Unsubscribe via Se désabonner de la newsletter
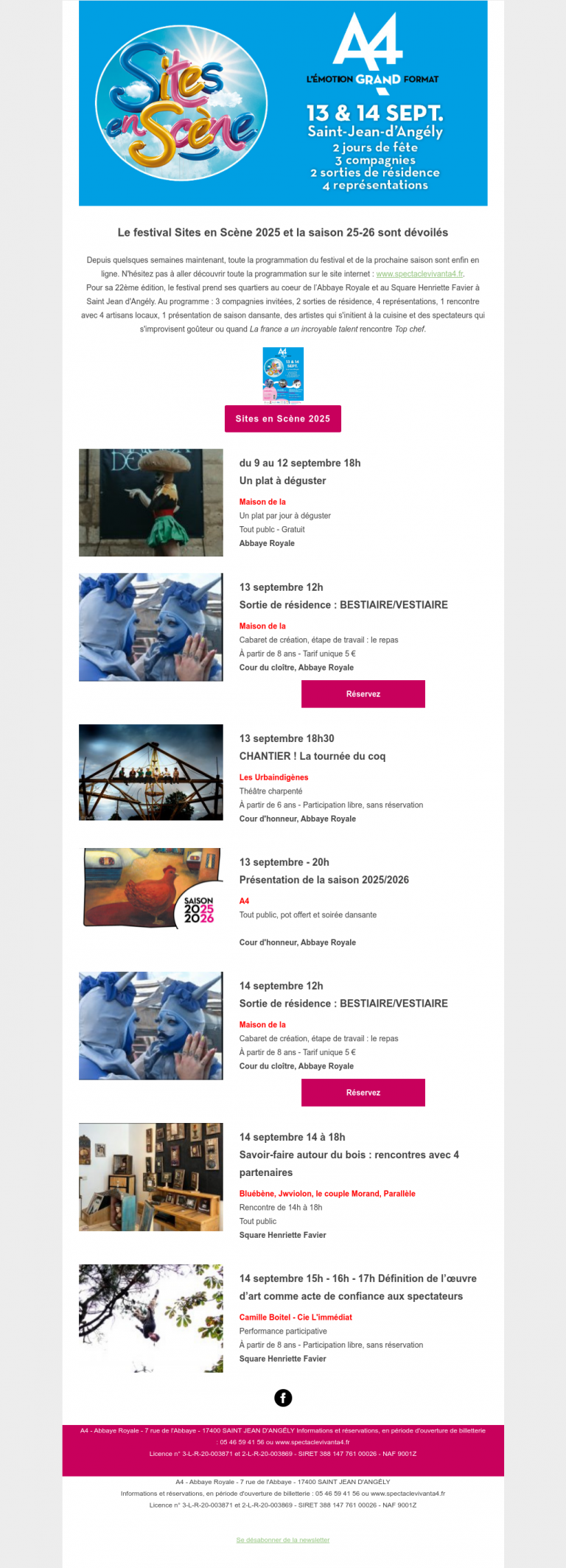 [x=283, y=1540]
